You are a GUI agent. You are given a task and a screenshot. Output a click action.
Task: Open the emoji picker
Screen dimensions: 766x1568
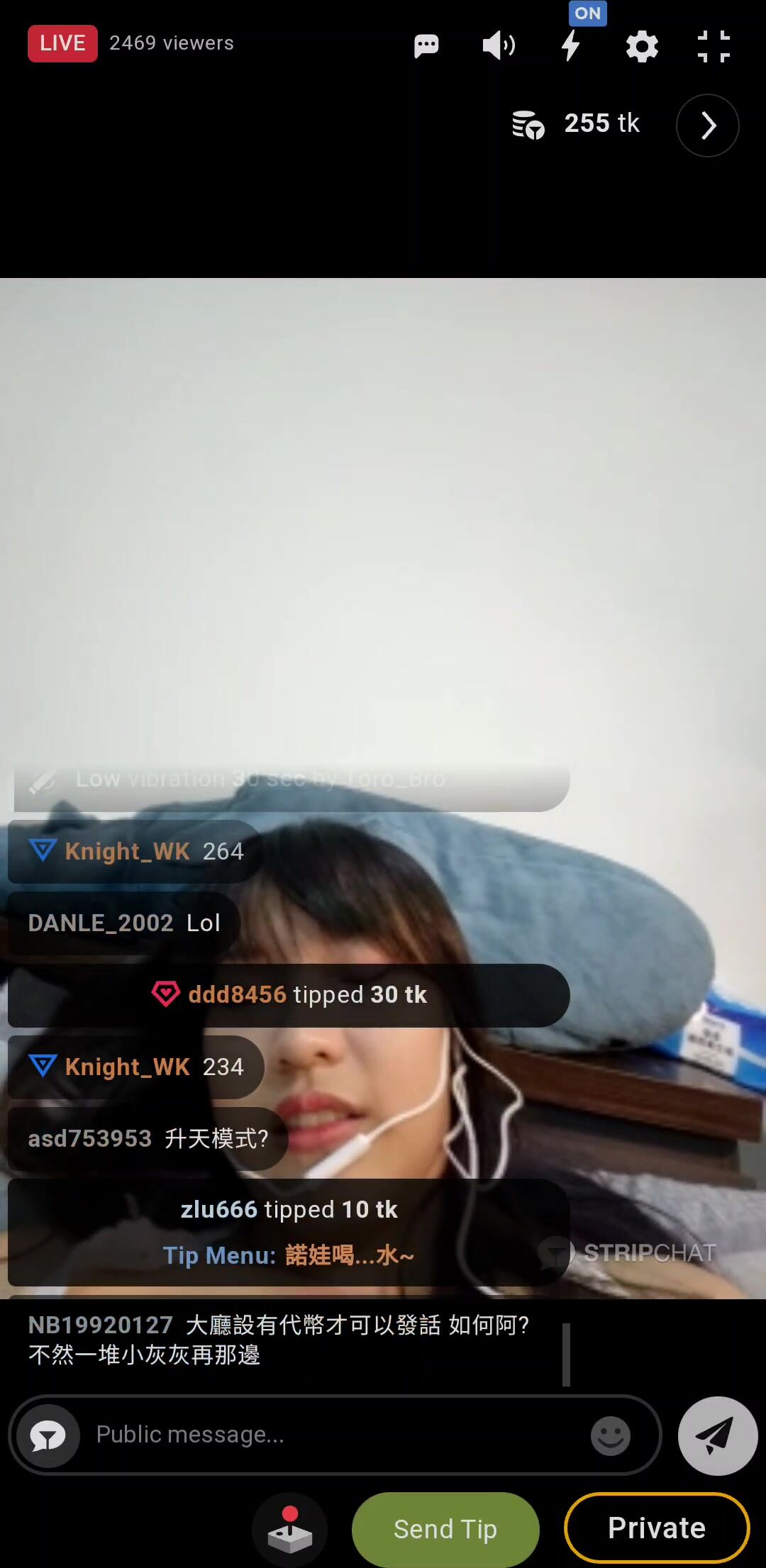(610, 1435)
